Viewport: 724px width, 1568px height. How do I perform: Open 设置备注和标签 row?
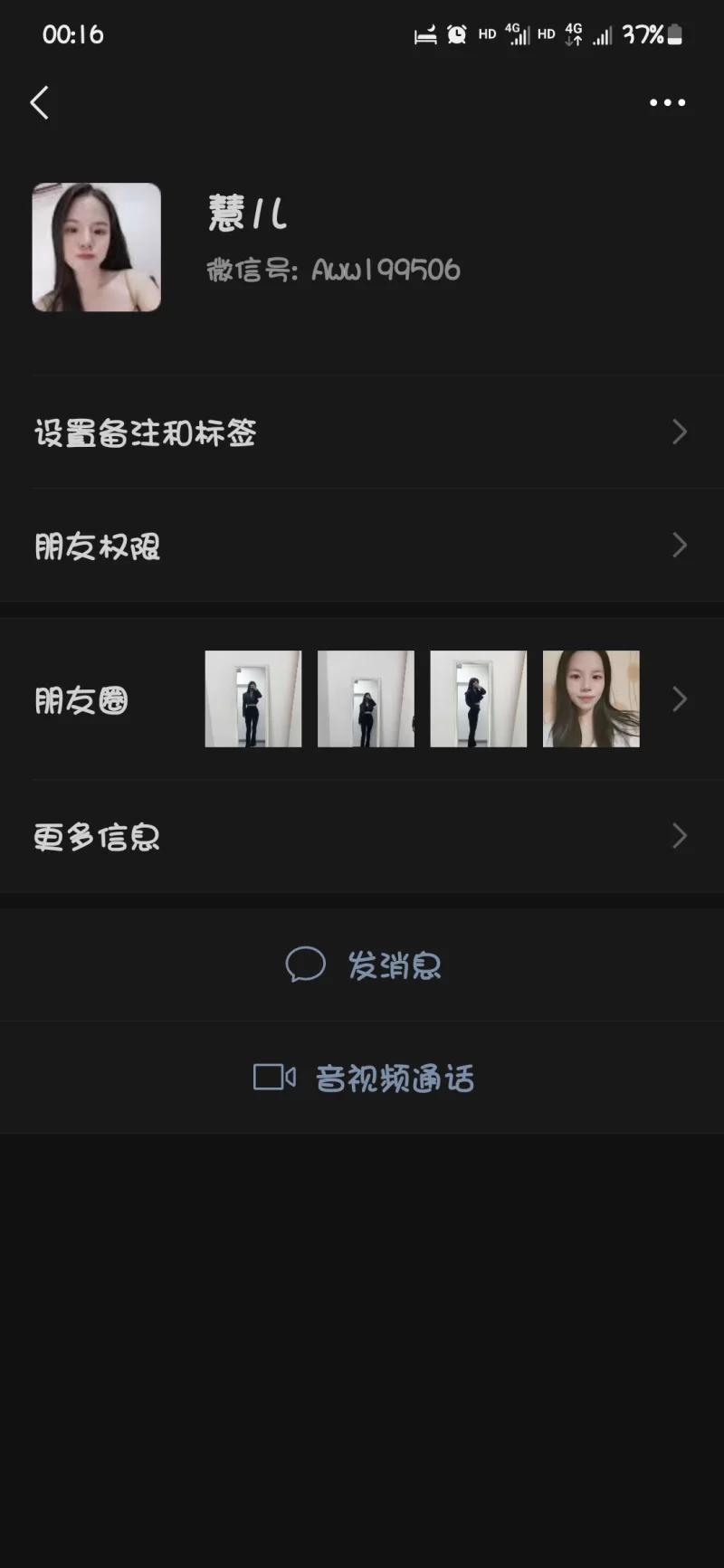coord(362,432)
